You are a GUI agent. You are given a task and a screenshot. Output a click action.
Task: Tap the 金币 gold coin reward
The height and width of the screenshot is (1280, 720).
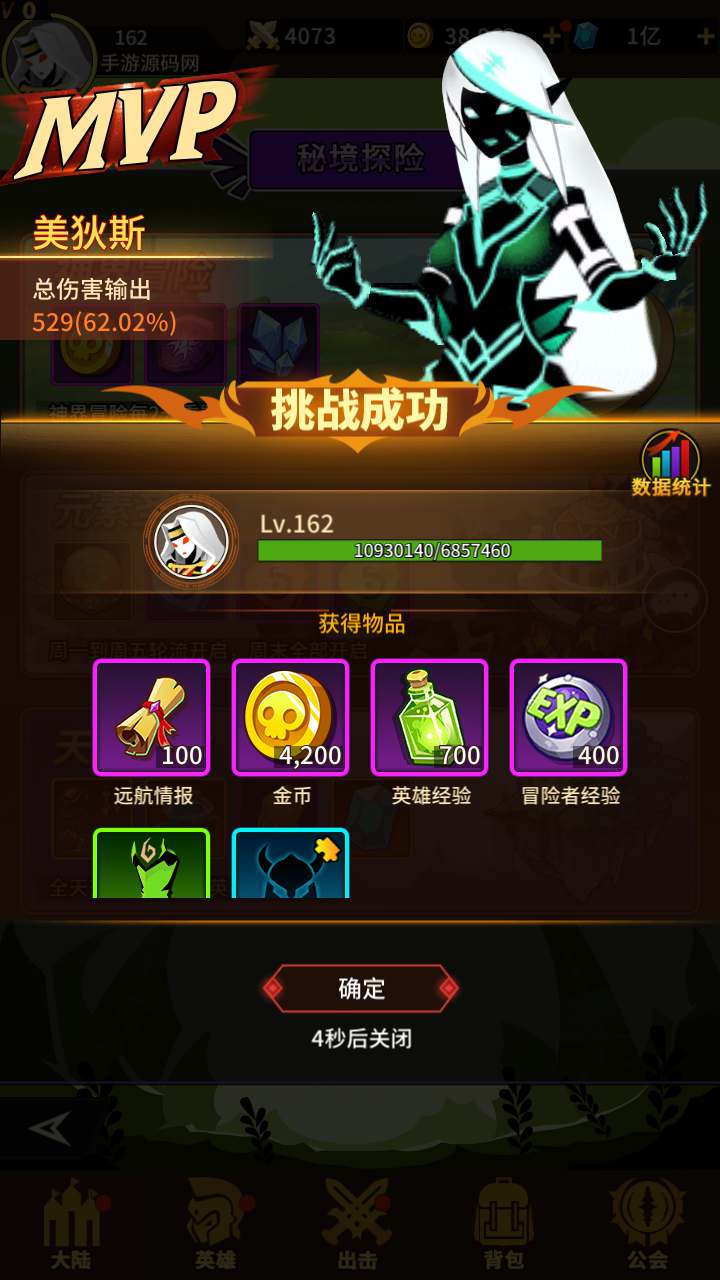coord(291,718)
